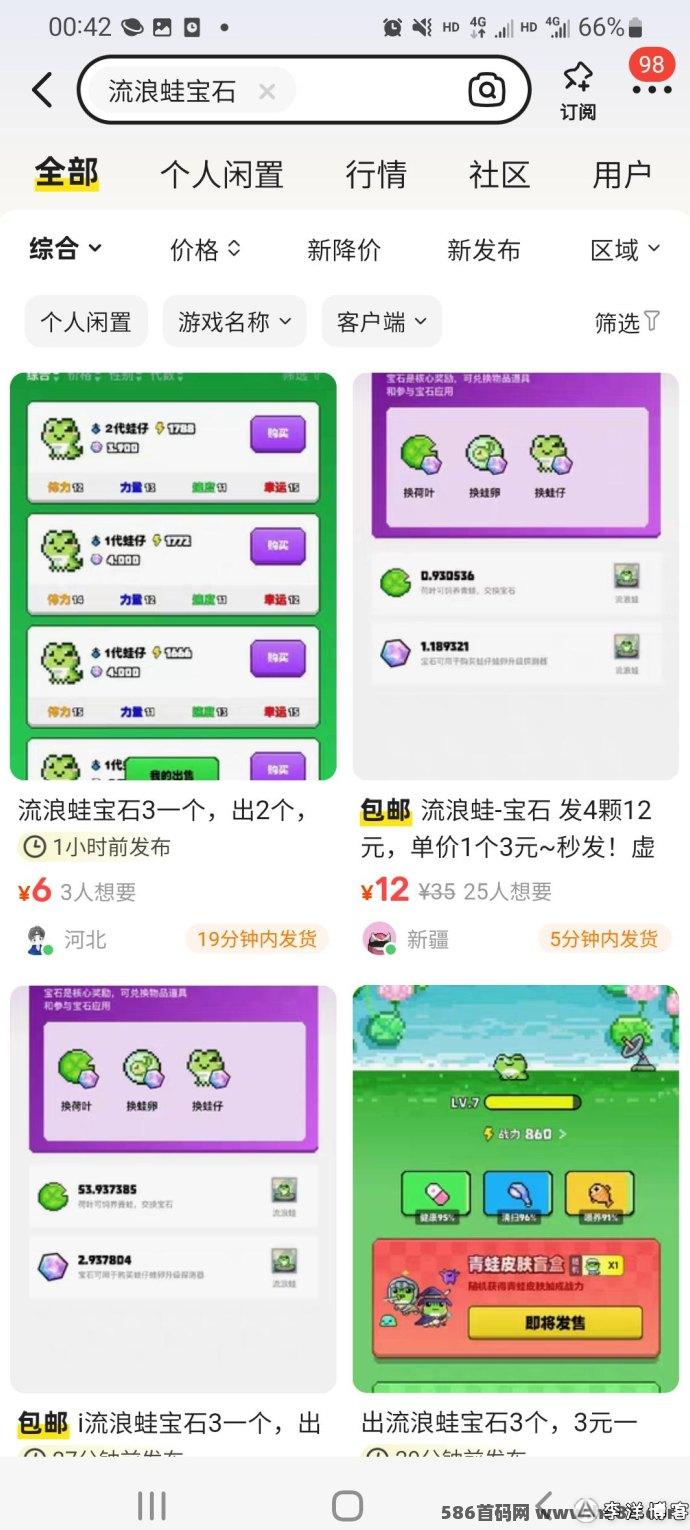Expand the 游戏名称 chip dropdown

(x=235, y=322)
